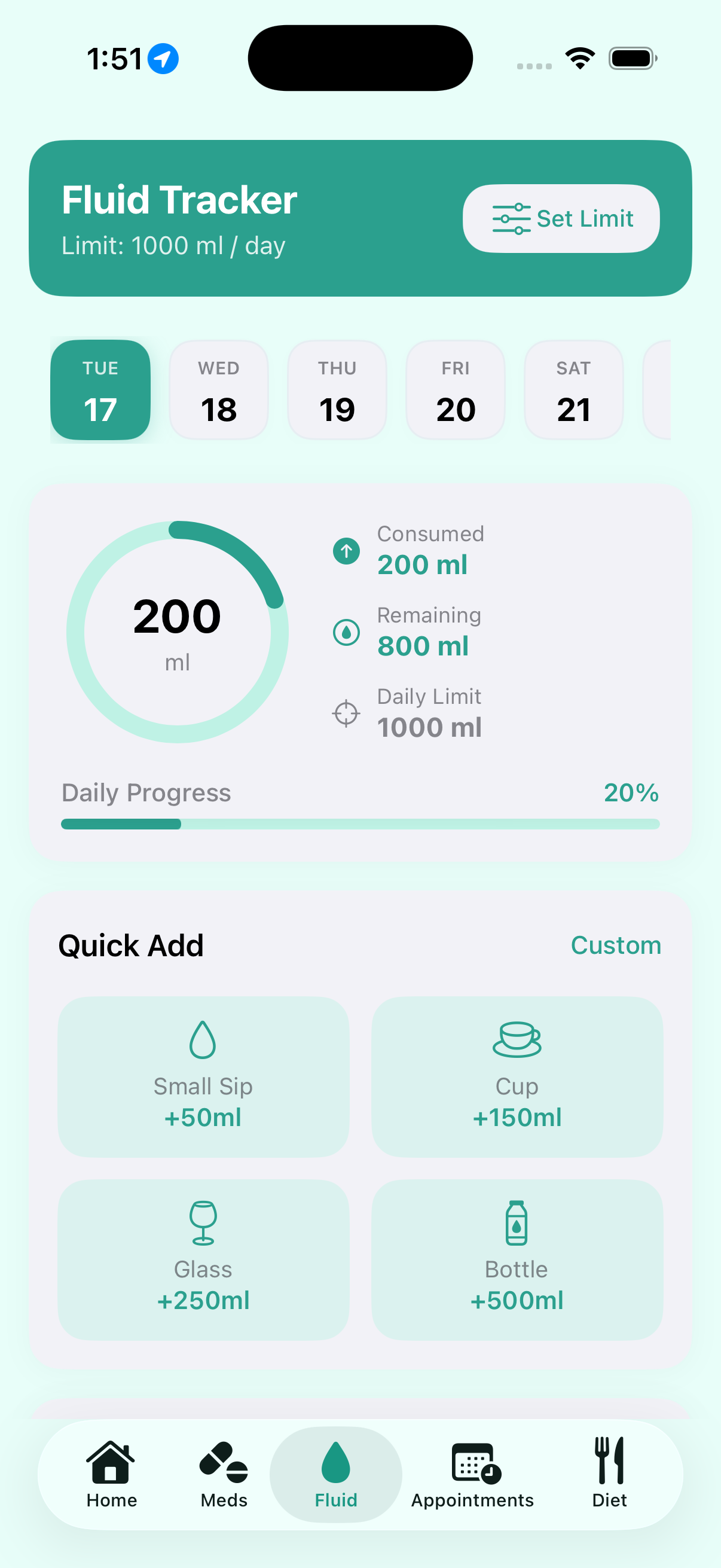Switch to the Meds tab
Screen dimensions: 721x1568
(224, 1473)
